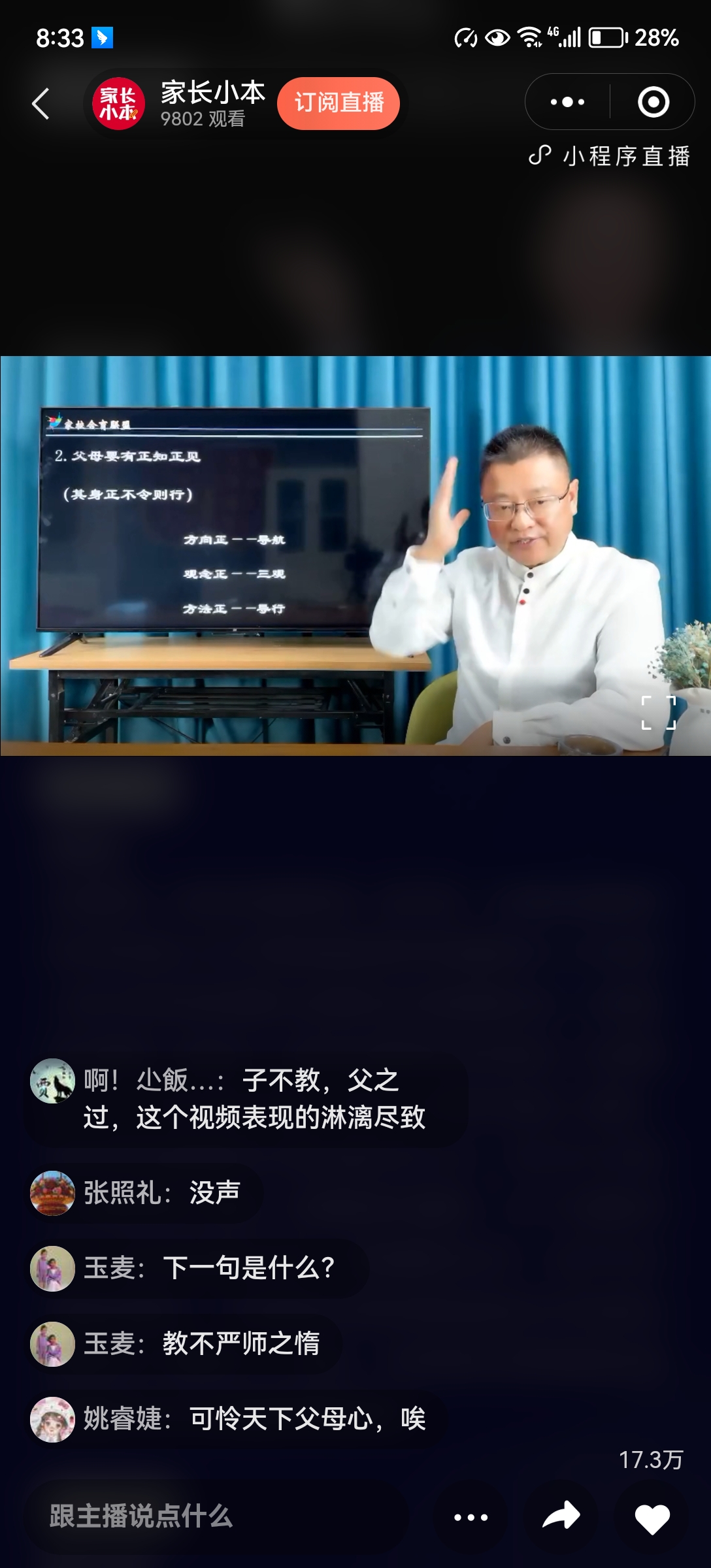Open 张照礼's comment in the chat

143,1193
